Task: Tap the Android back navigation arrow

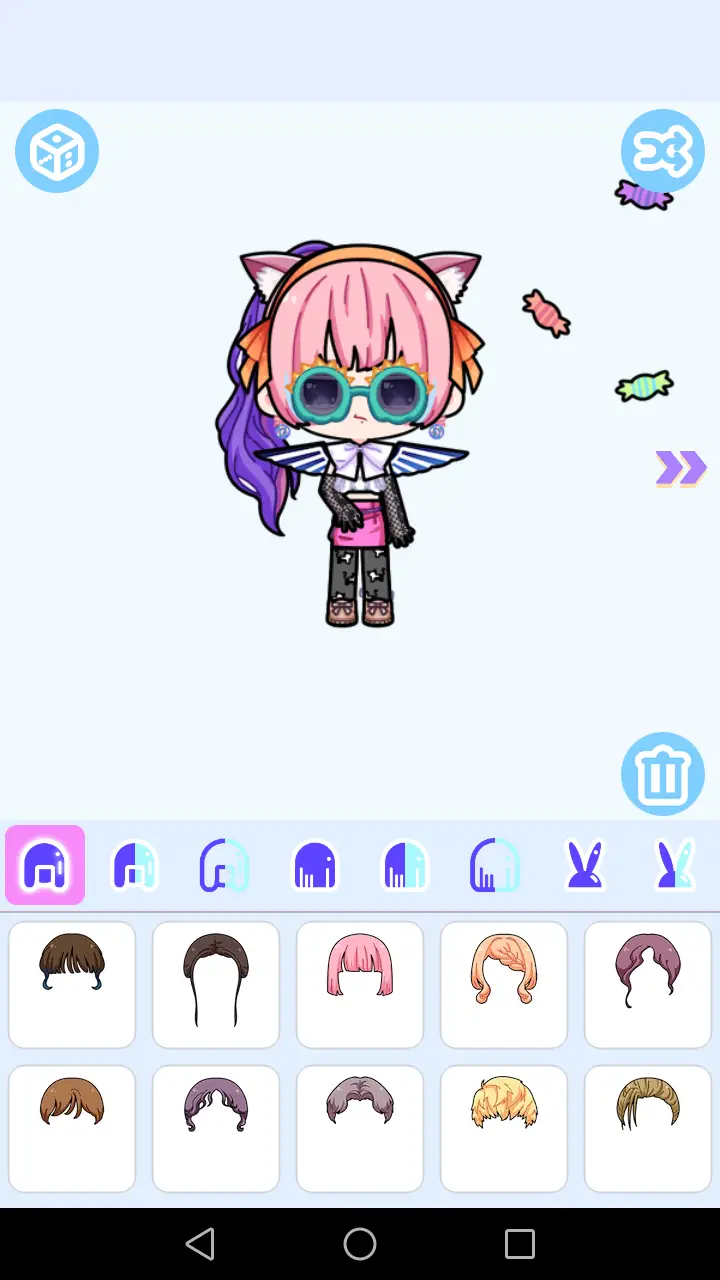Action: pos(200,1243)
